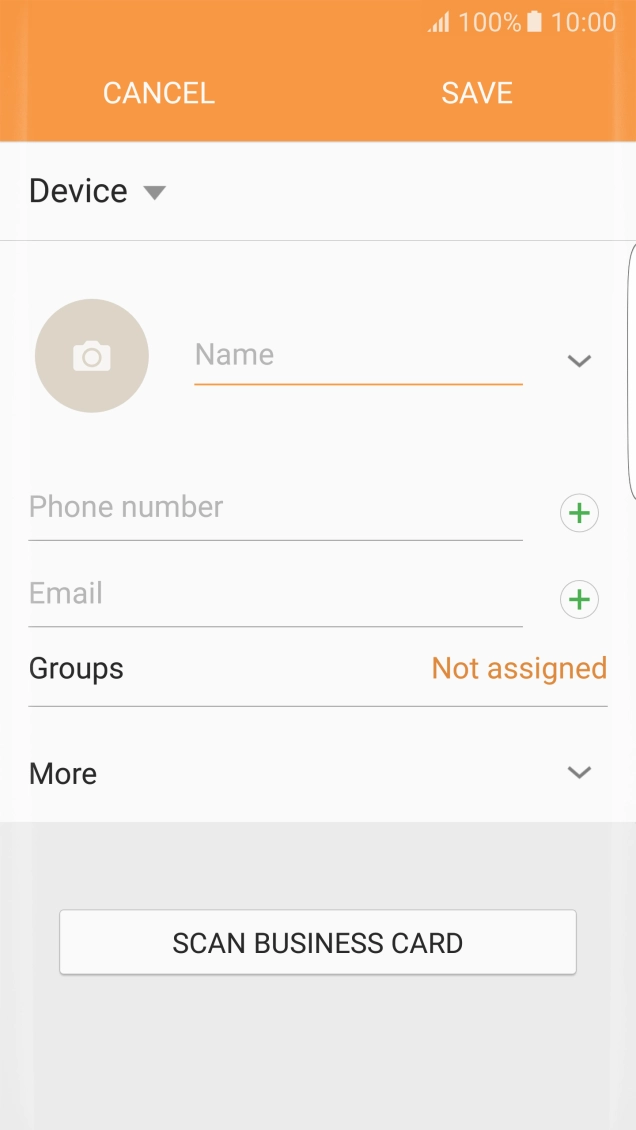Tap the Phone number field

(x=275, y=508)
